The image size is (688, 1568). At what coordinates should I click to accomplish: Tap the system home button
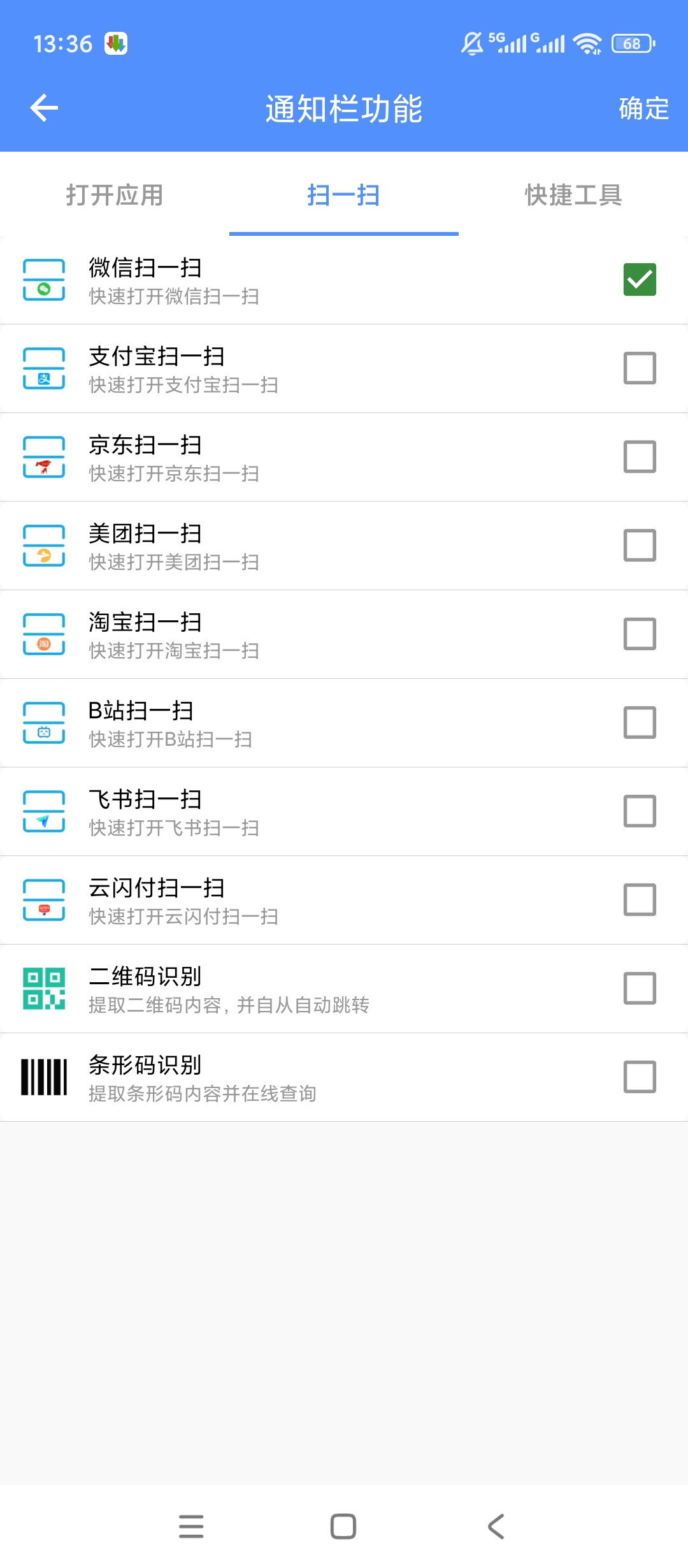[343, 1527]
